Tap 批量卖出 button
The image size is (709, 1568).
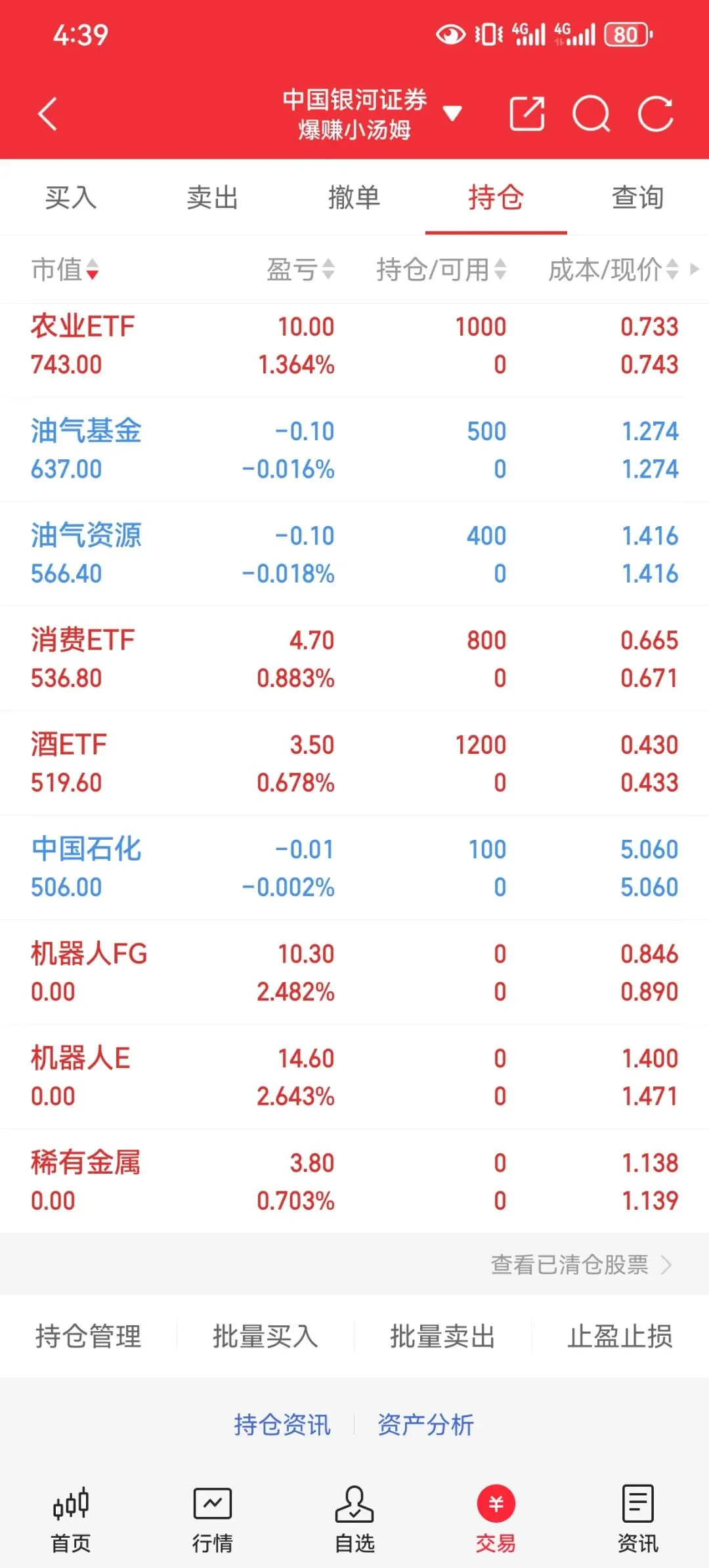443,1336
